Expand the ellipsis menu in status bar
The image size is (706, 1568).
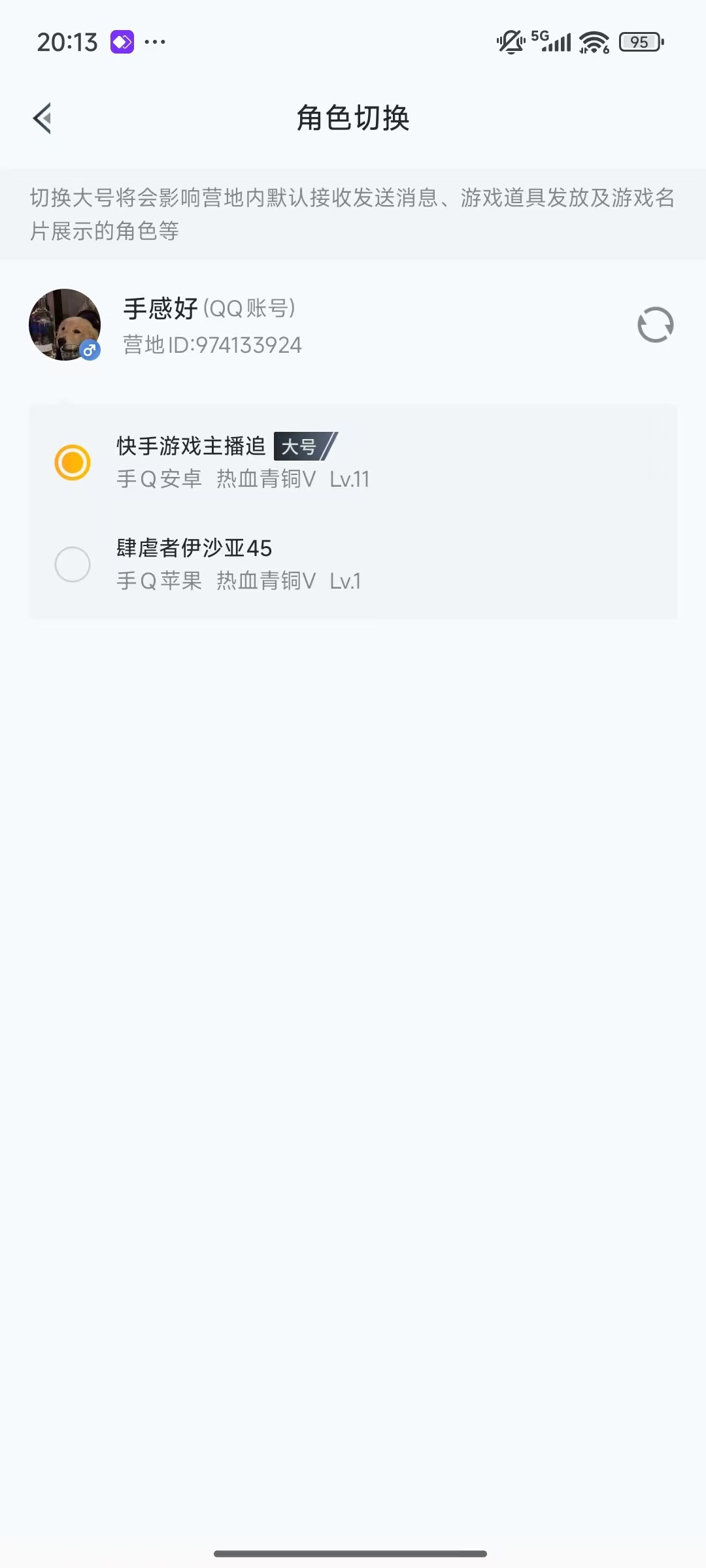(154, 42)
